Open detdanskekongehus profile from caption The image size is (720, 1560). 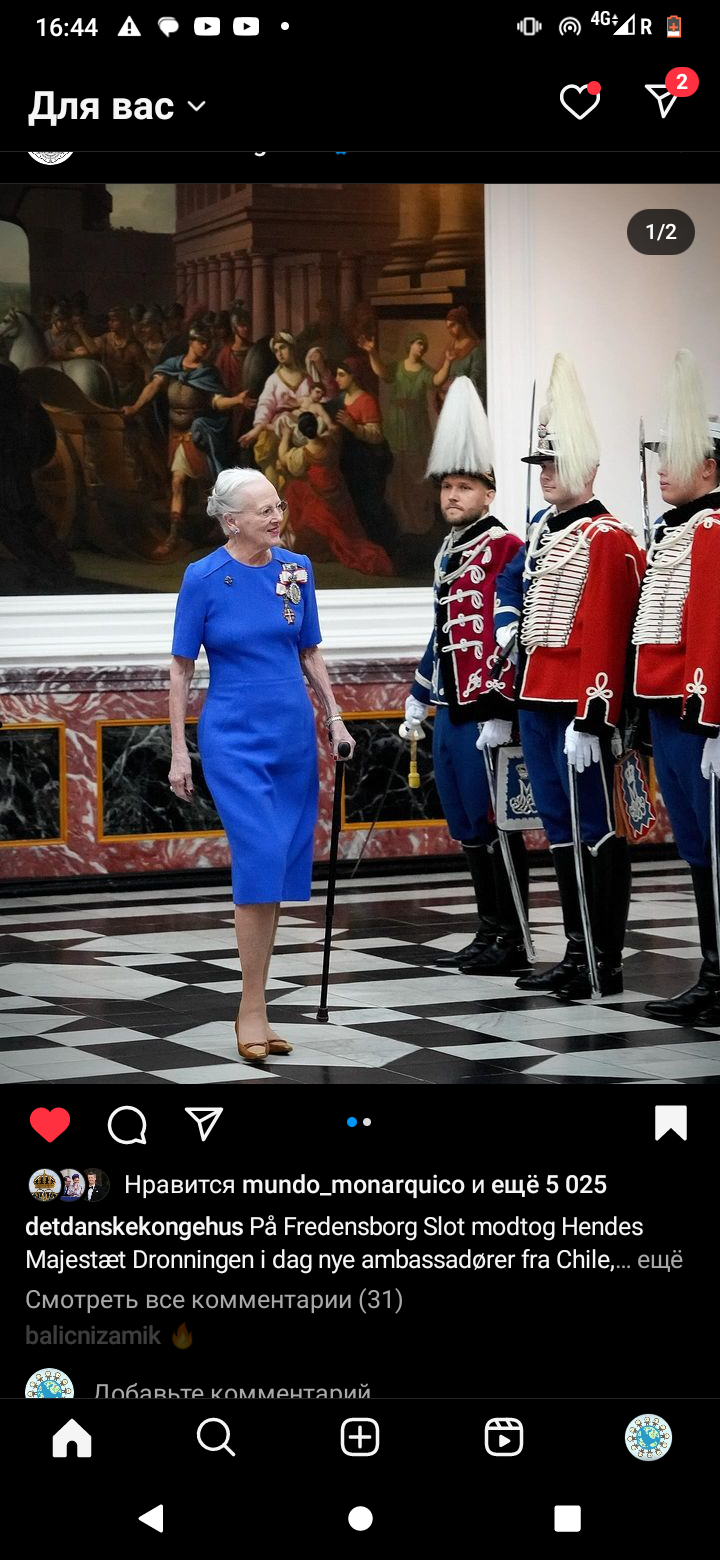point(134,1226)
